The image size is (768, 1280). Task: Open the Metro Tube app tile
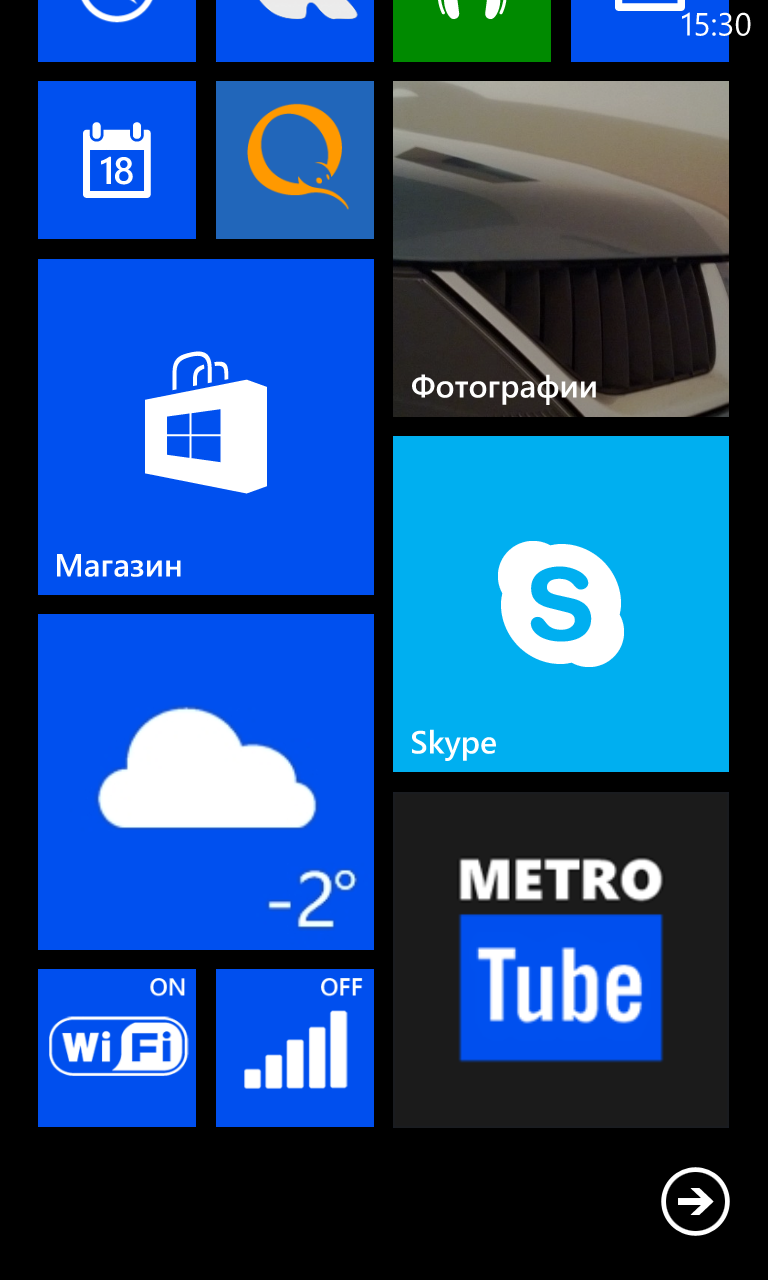(x=561, y=960)
